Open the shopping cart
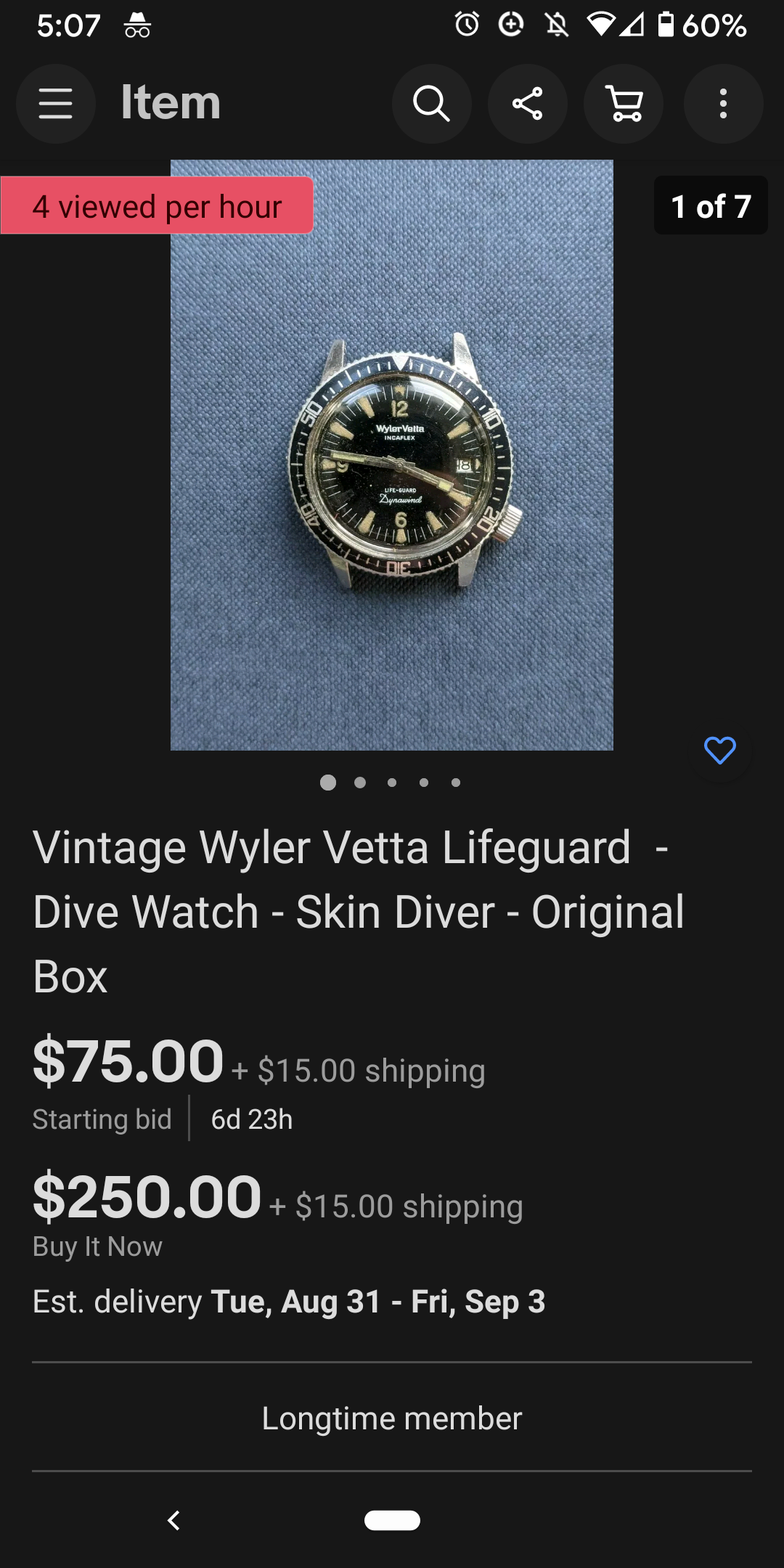This screenshot has width=784, height=1568. [x=624, y=104]
